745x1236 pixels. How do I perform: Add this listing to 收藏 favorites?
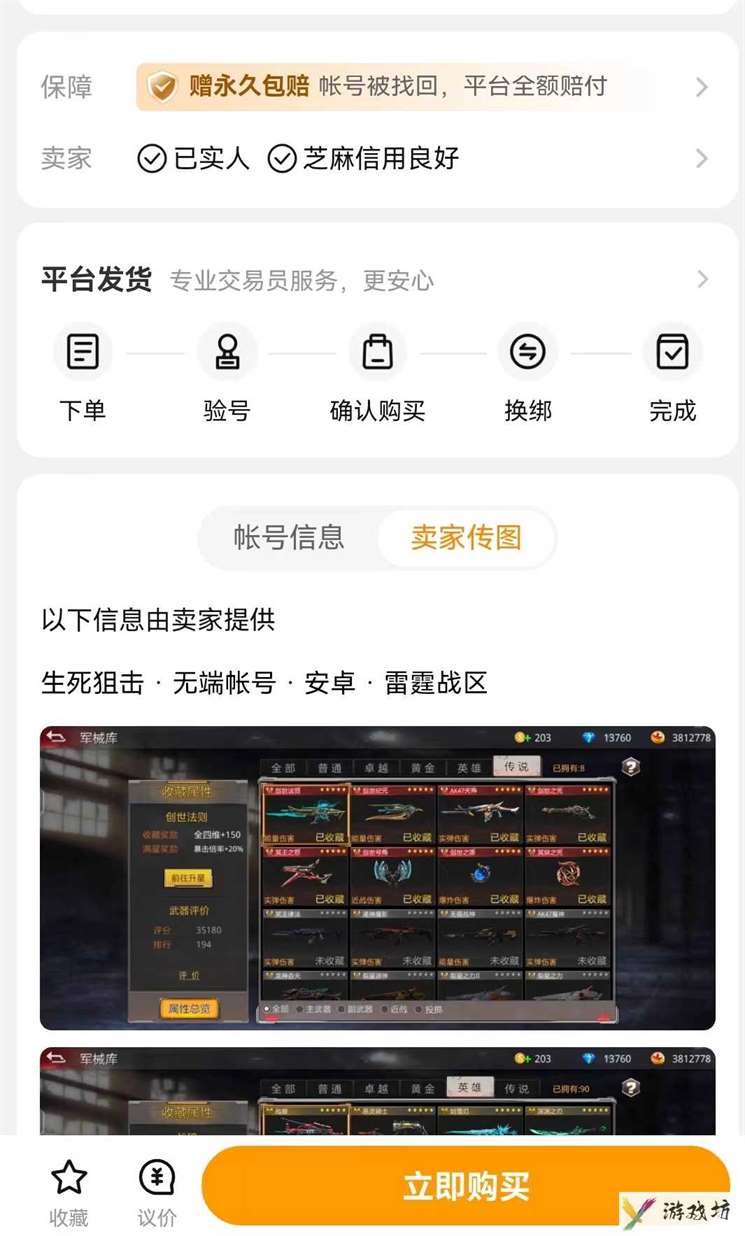69,1193
